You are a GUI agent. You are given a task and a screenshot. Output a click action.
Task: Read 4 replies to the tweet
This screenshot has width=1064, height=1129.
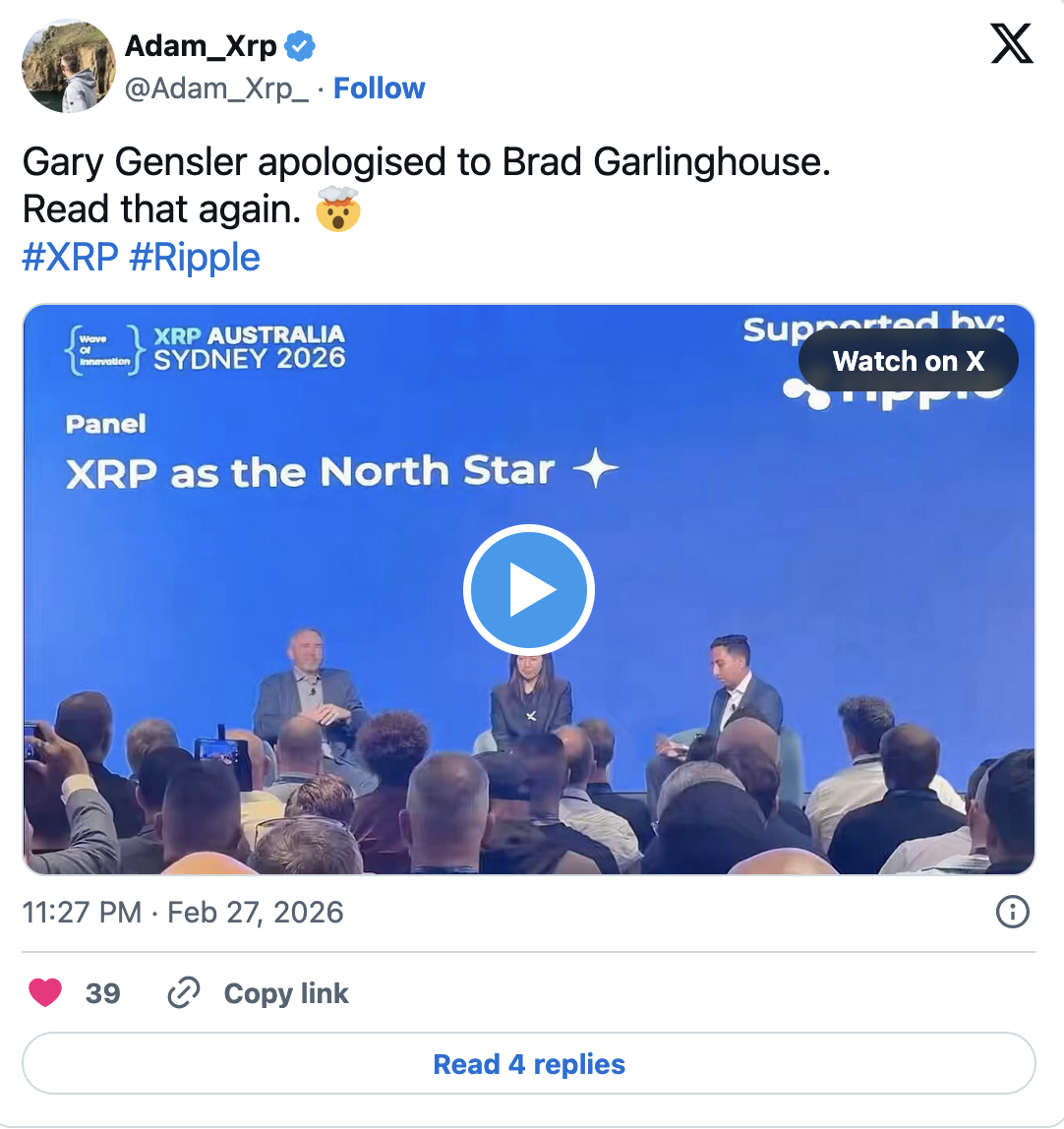[529, 1064]
